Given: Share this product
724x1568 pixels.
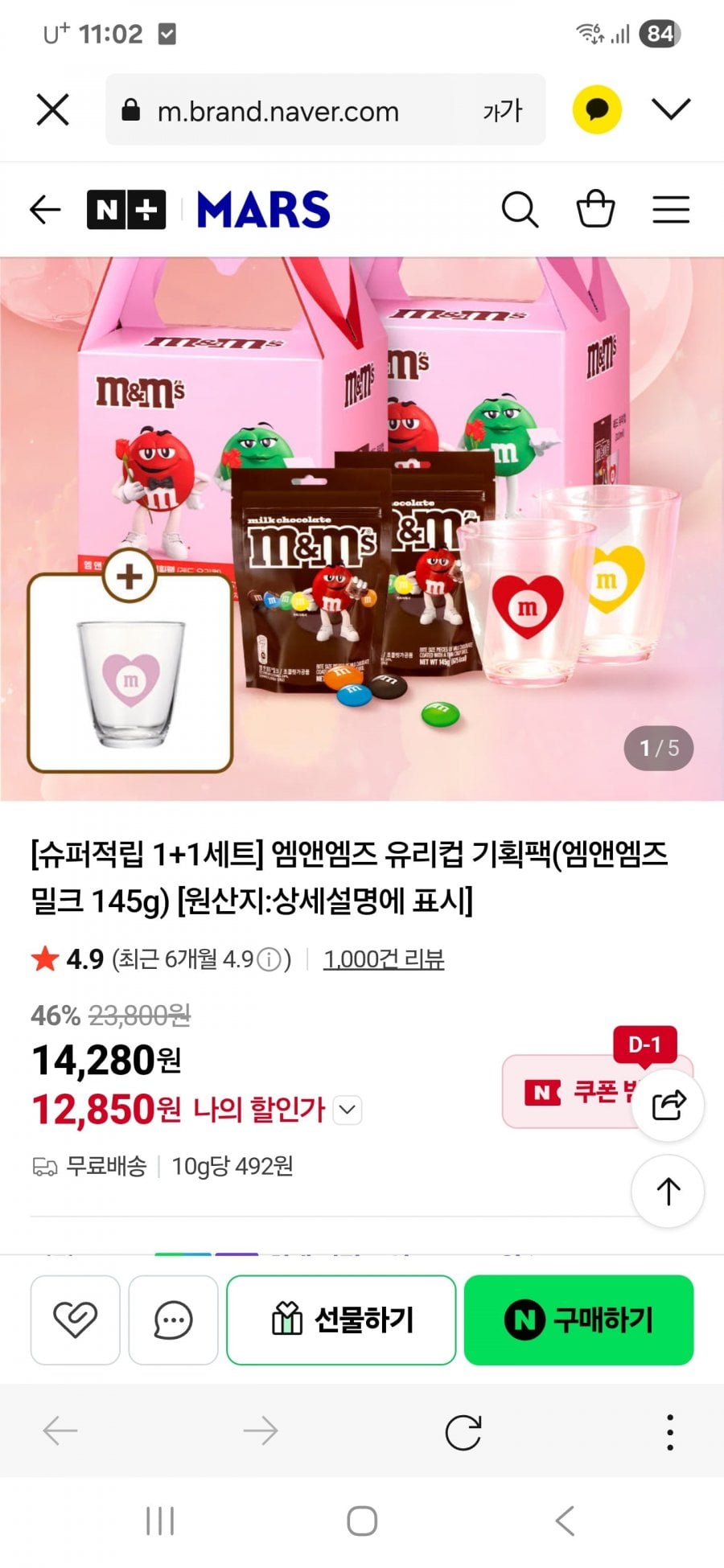Looking at the screenshot, I should pyautogui.click(x=668, y=1105).
